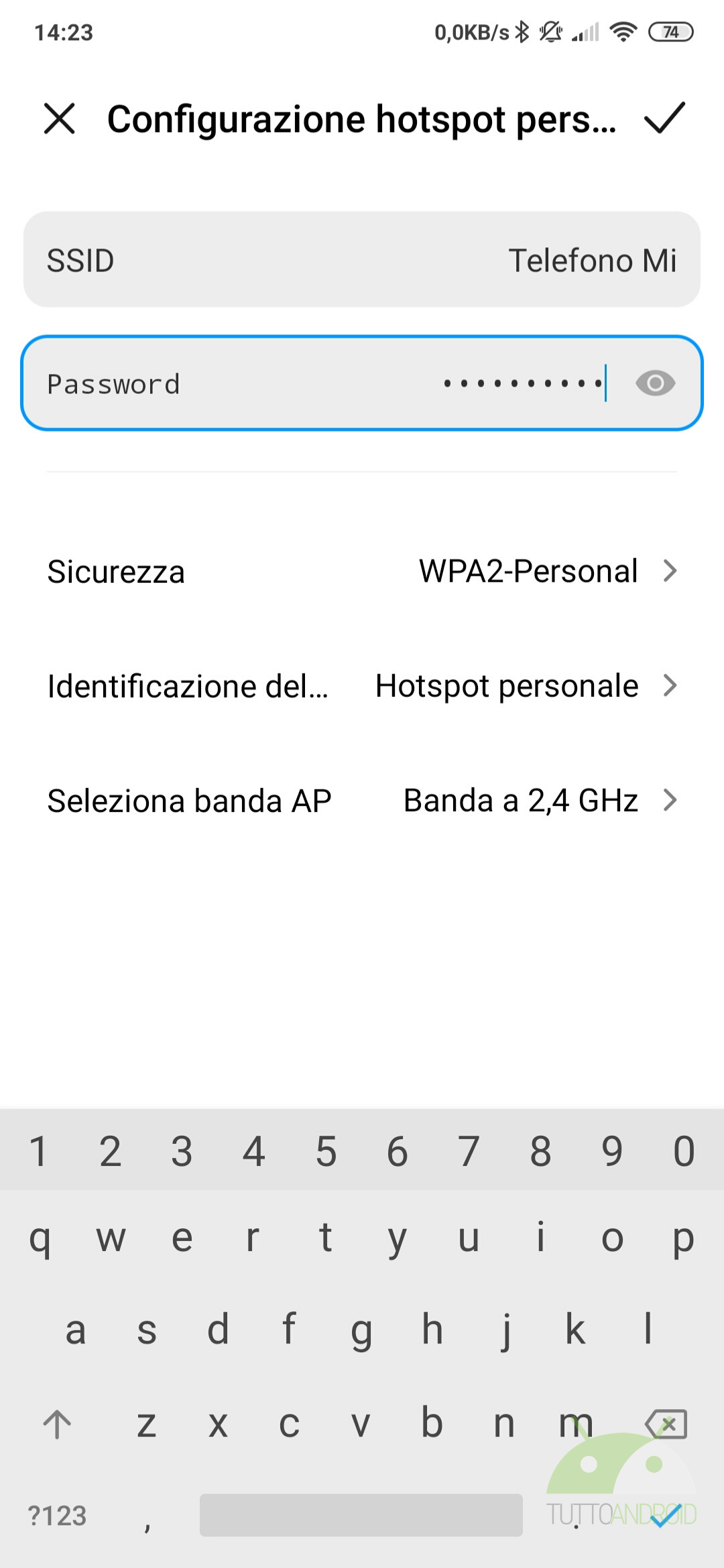The image size is (724, 1568).
Task: Tap the letter q key
Action: (40, 1238)
